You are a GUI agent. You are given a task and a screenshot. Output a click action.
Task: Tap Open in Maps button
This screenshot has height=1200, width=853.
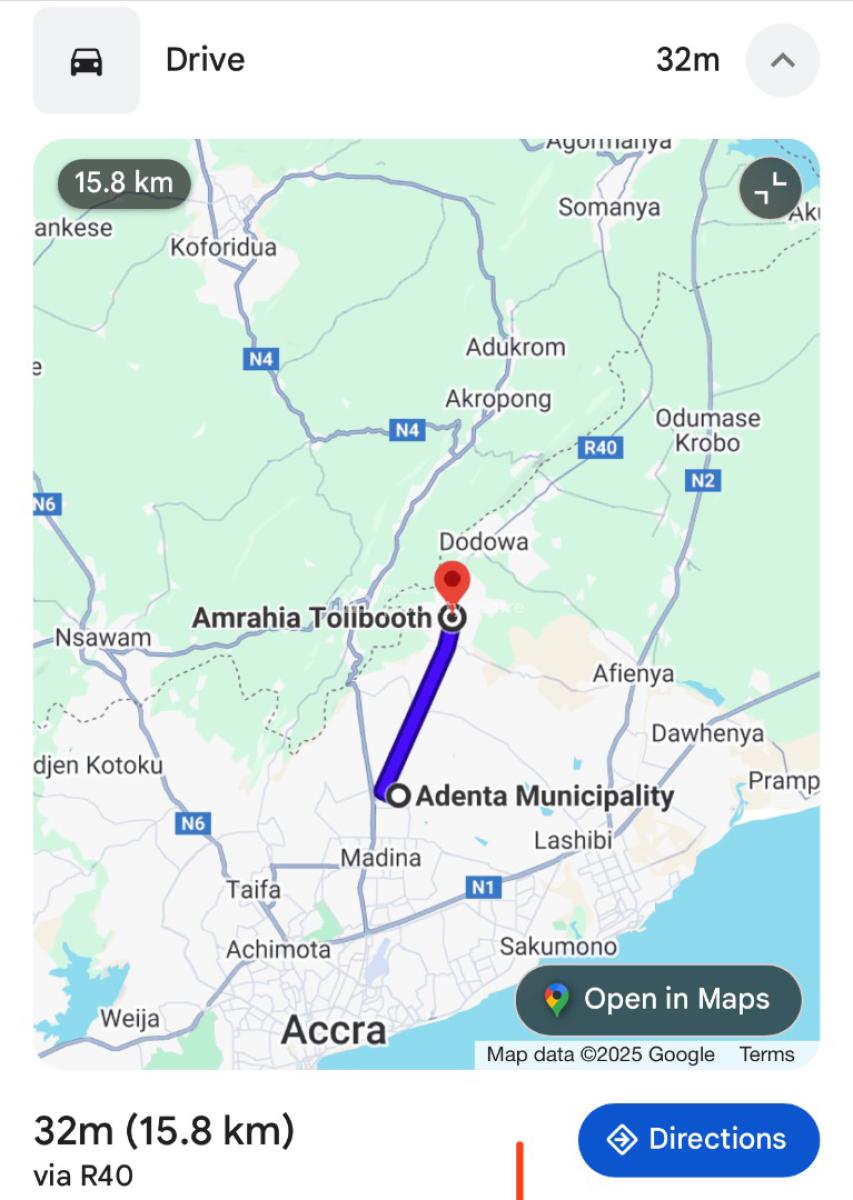click(x=658, y=999)
